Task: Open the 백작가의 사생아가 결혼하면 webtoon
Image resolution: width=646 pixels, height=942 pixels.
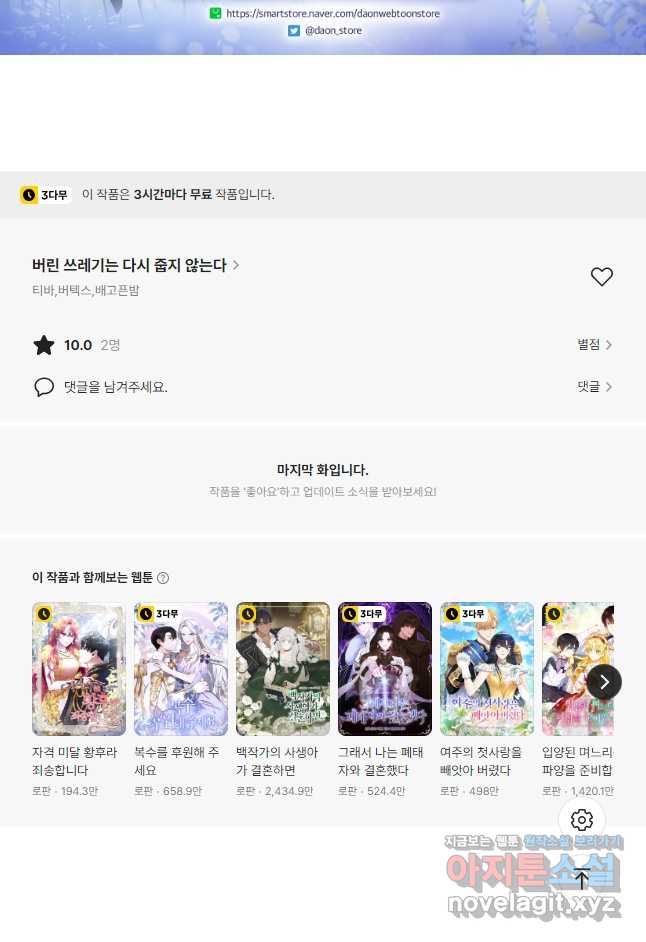Action: [x=283, y=668]
